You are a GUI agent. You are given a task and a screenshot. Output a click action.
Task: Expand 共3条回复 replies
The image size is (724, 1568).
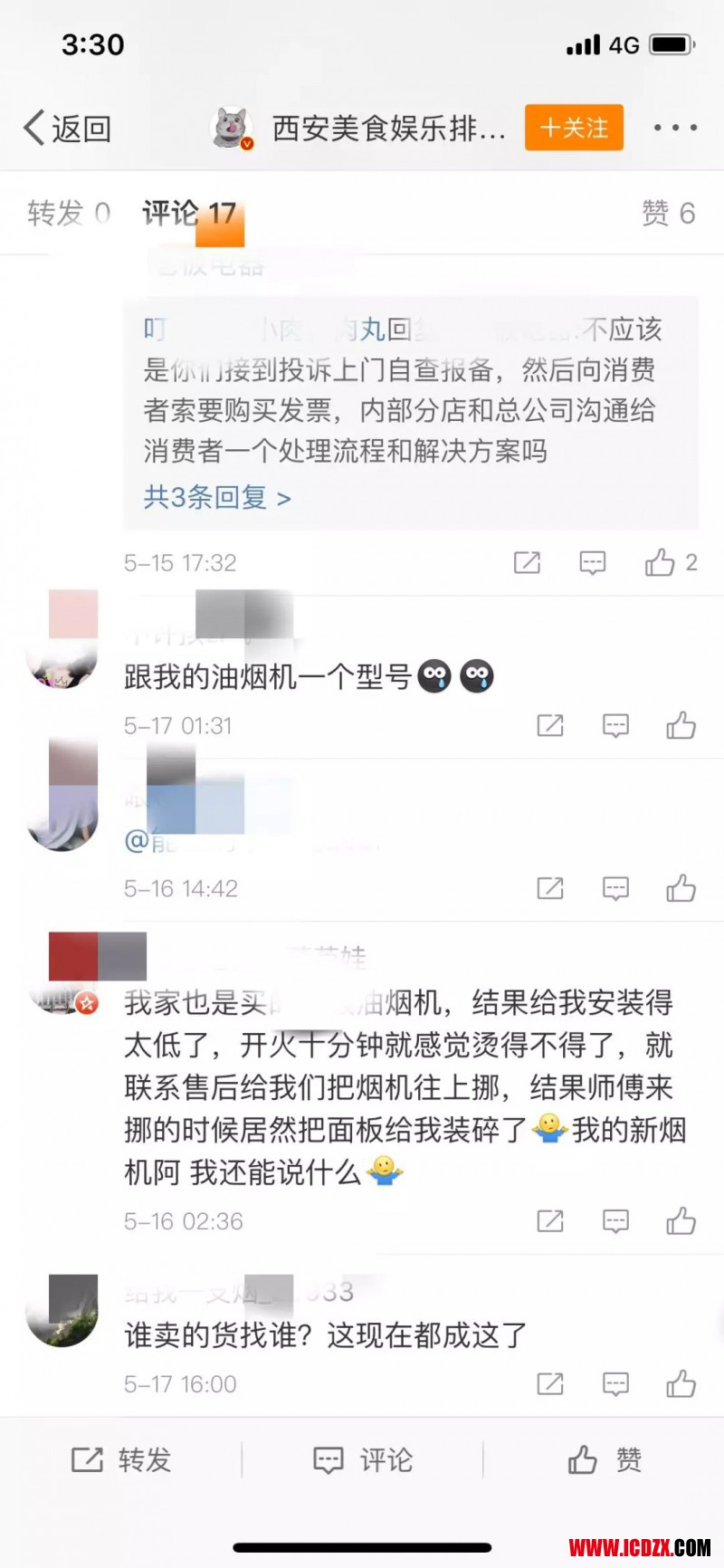(x=217, y=498)
